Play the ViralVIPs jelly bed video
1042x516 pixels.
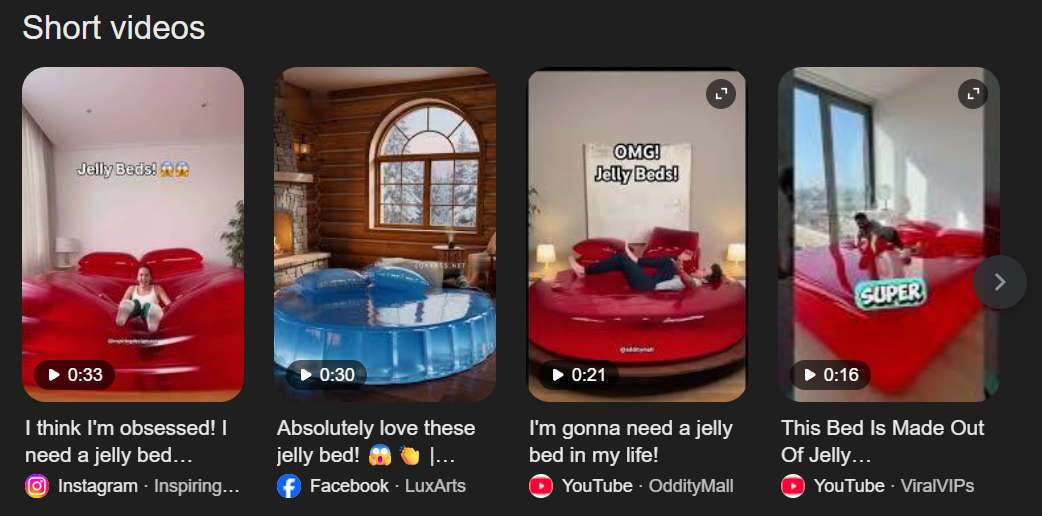pos(889,234)
